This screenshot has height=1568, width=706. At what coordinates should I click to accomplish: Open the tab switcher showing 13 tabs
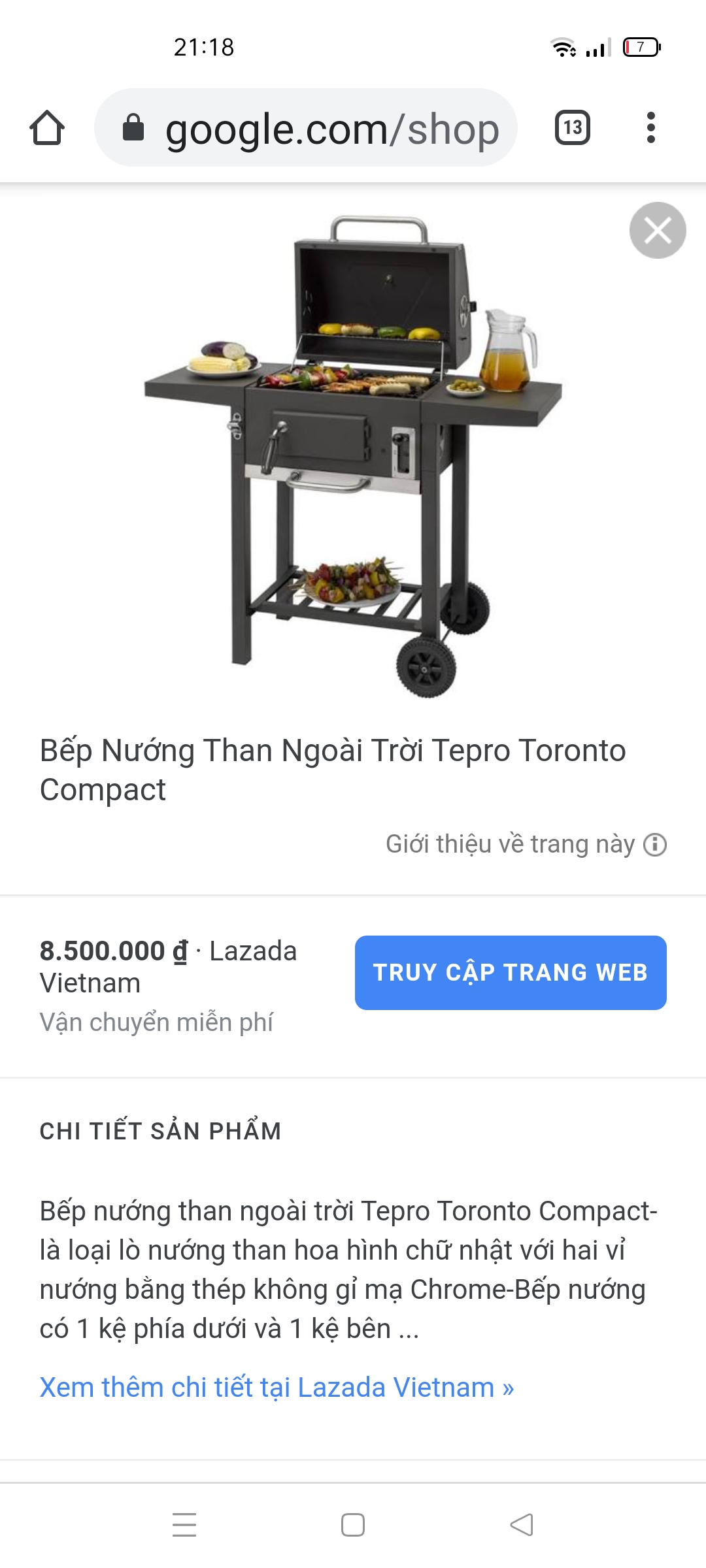click(572, 127)
